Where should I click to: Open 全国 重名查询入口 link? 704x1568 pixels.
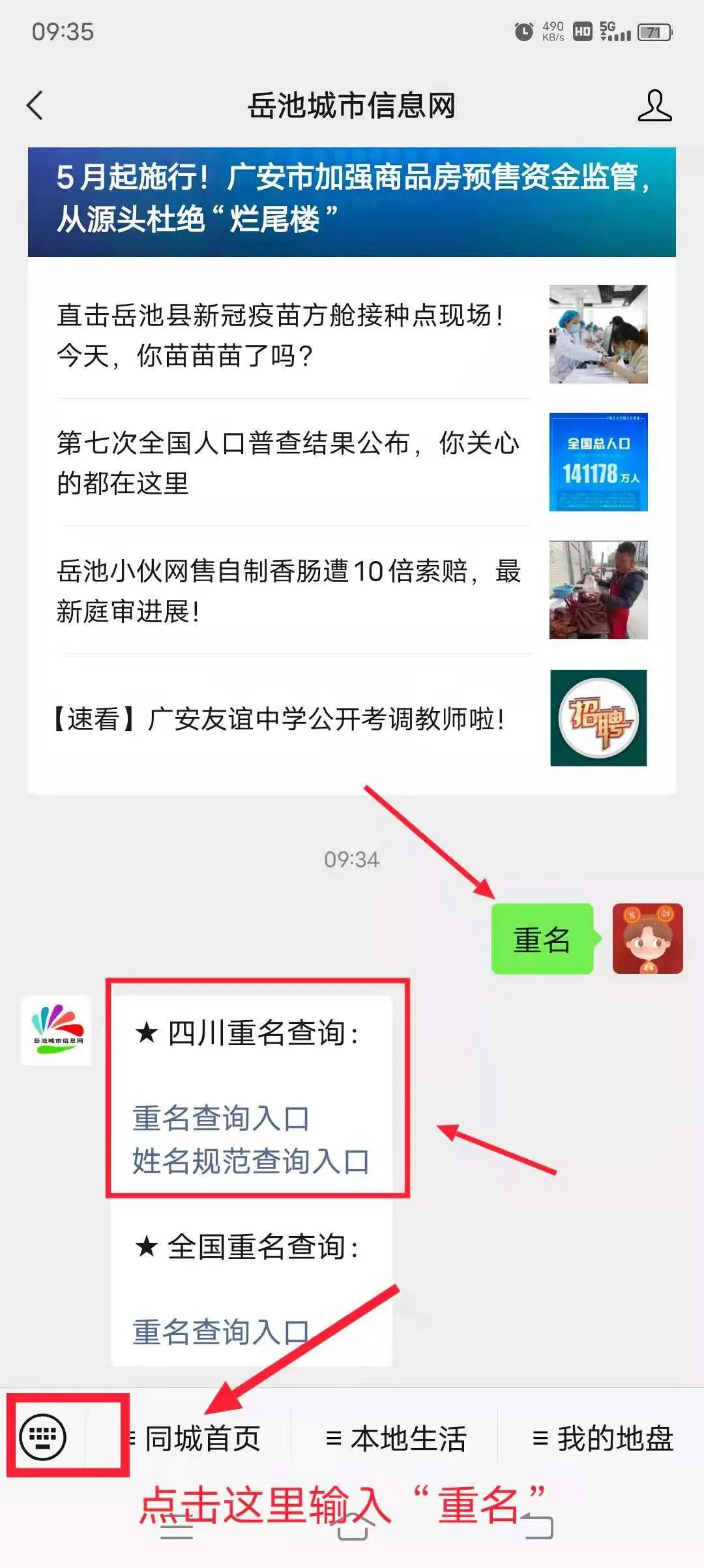pos(220,1332)
